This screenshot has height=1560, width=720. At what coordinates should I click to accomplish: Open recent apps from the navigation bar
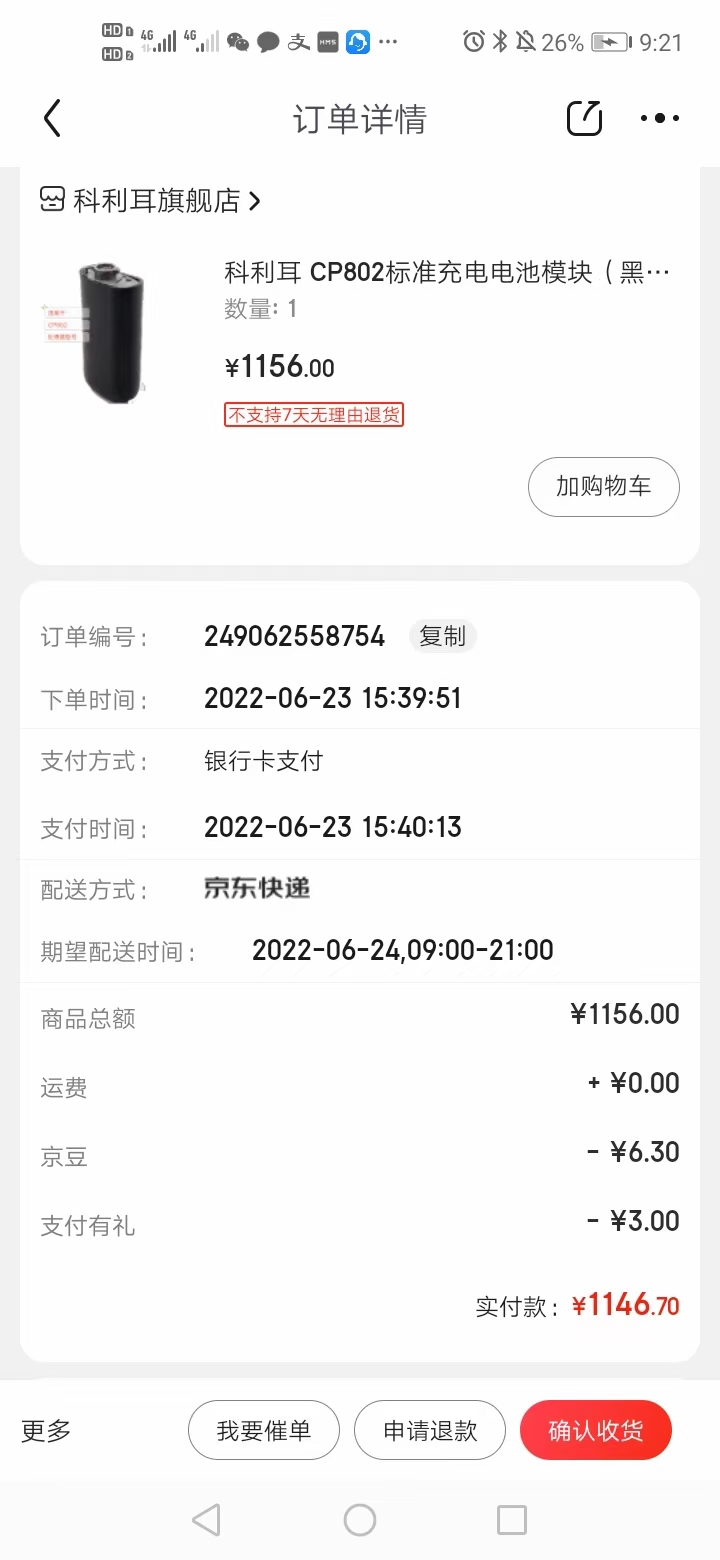pyautogui.click(x=511, y=1520)
